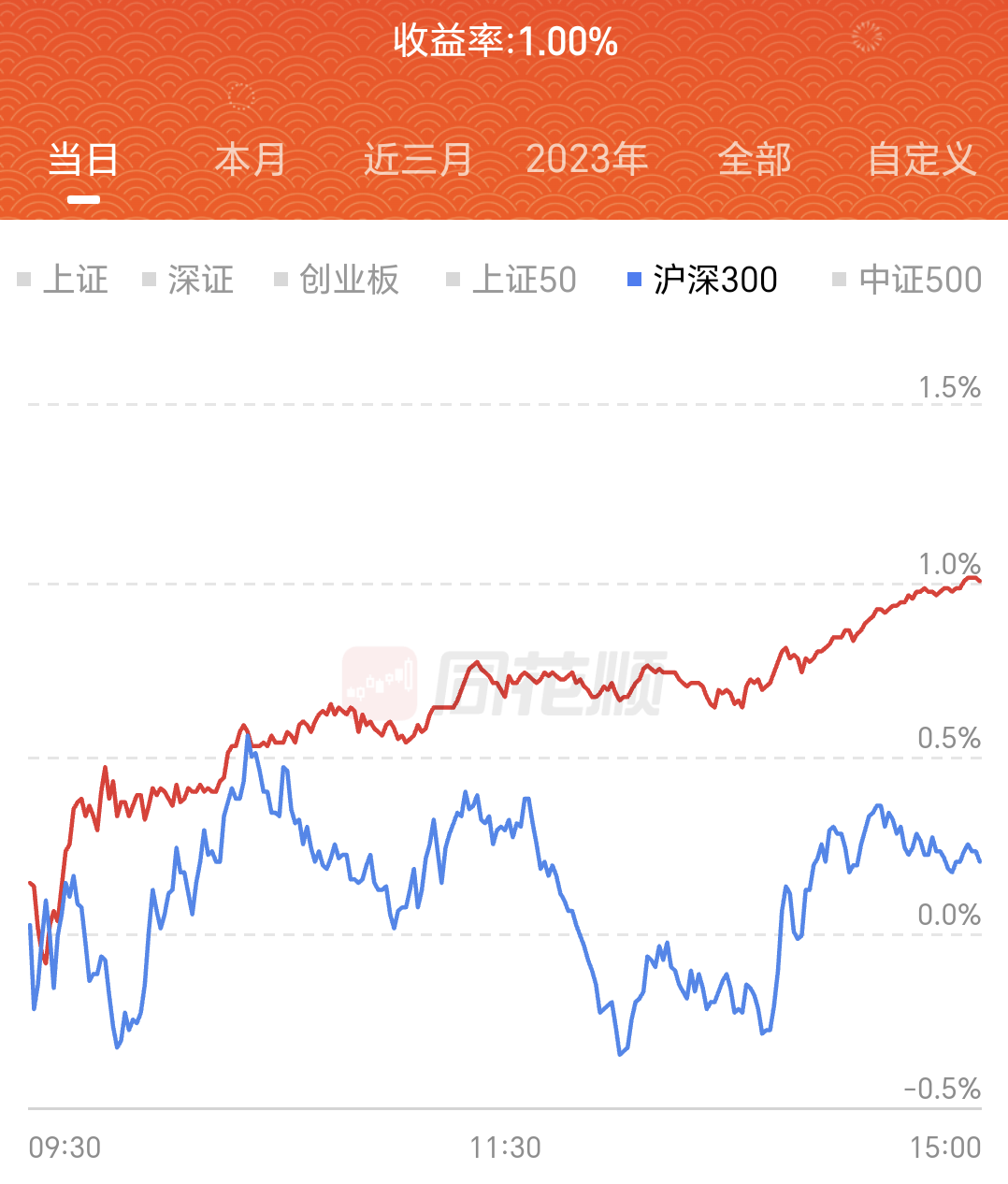Tap the 沪深300 benchmark option
The image size is (1008, 1184).
702,280
